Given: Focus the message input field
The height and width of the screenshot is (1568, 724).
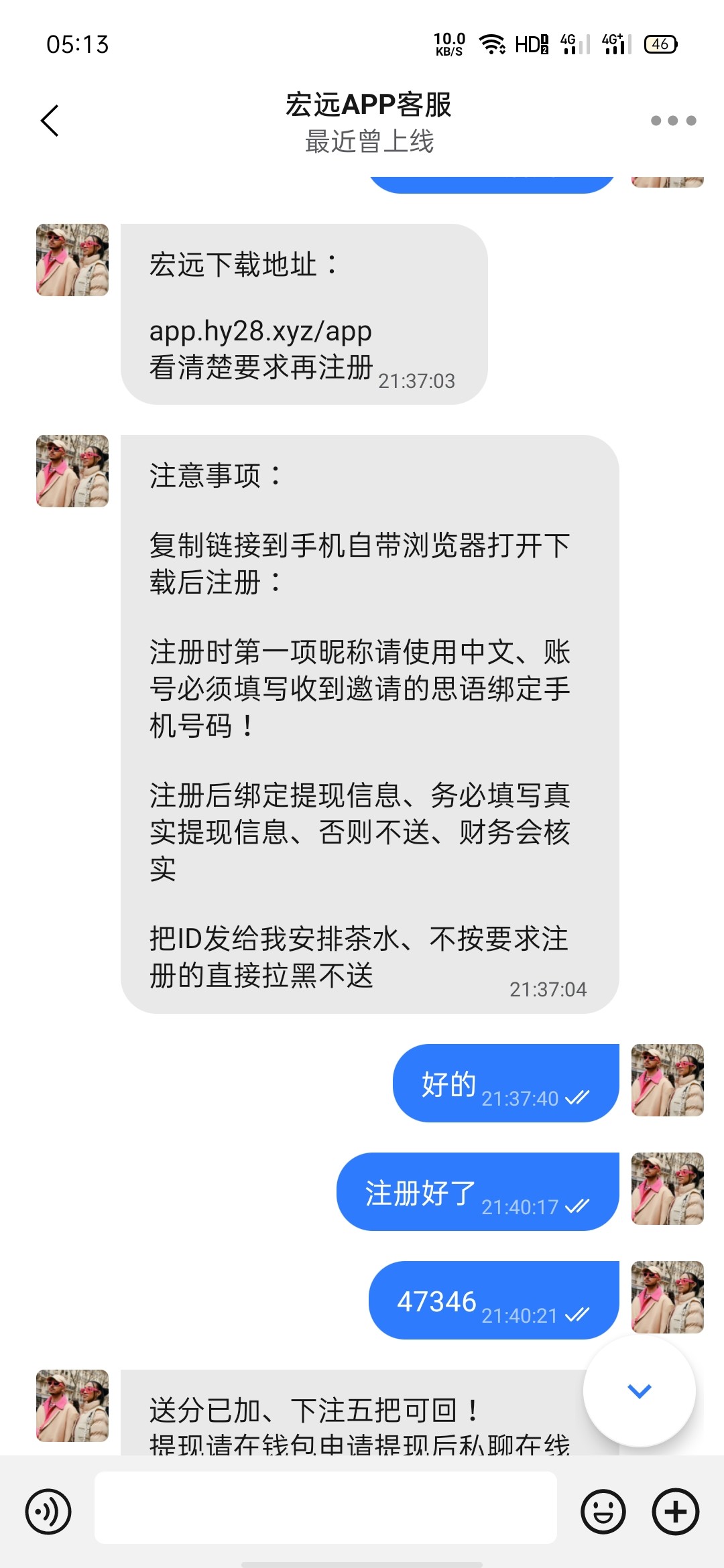Looking at the screenshot, I should tap(326, 1508).
